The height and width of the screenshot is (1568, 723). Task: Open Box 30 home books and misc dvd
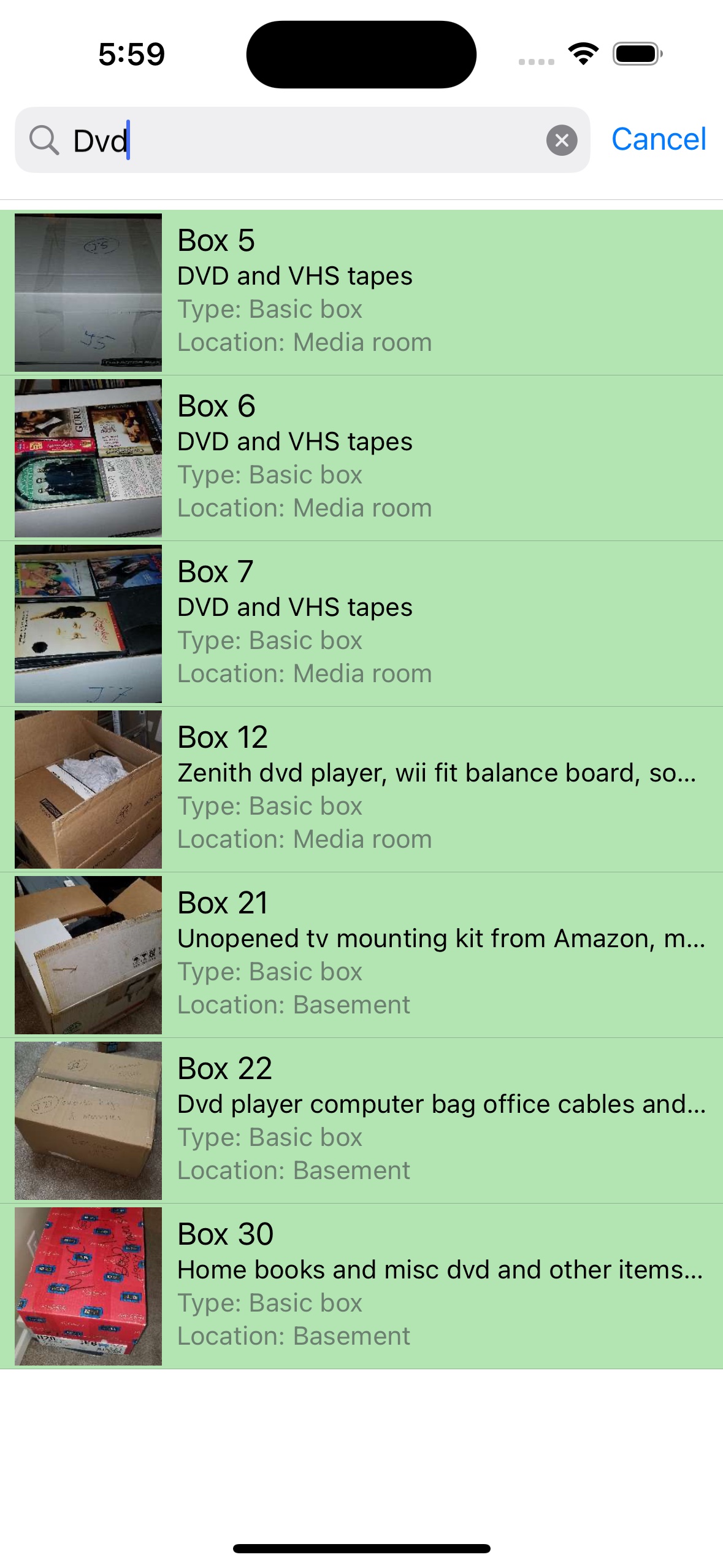[361, 1286]
